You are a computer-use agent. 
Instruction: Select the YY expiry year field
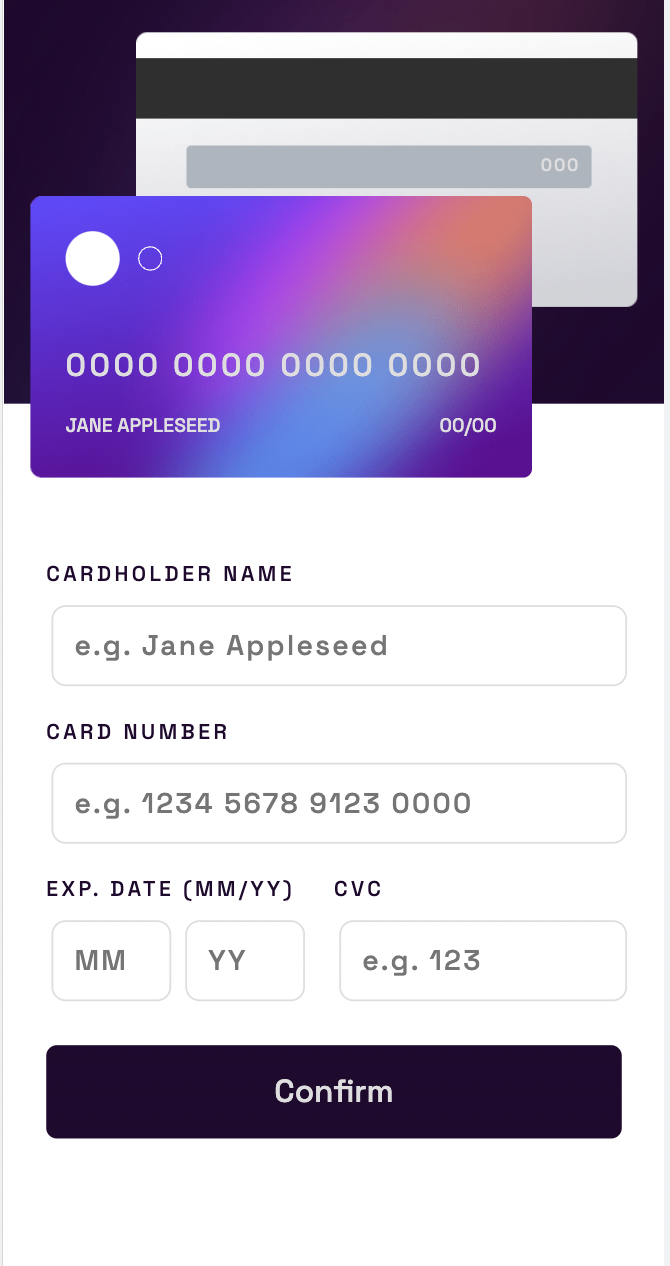pos(245,961)
